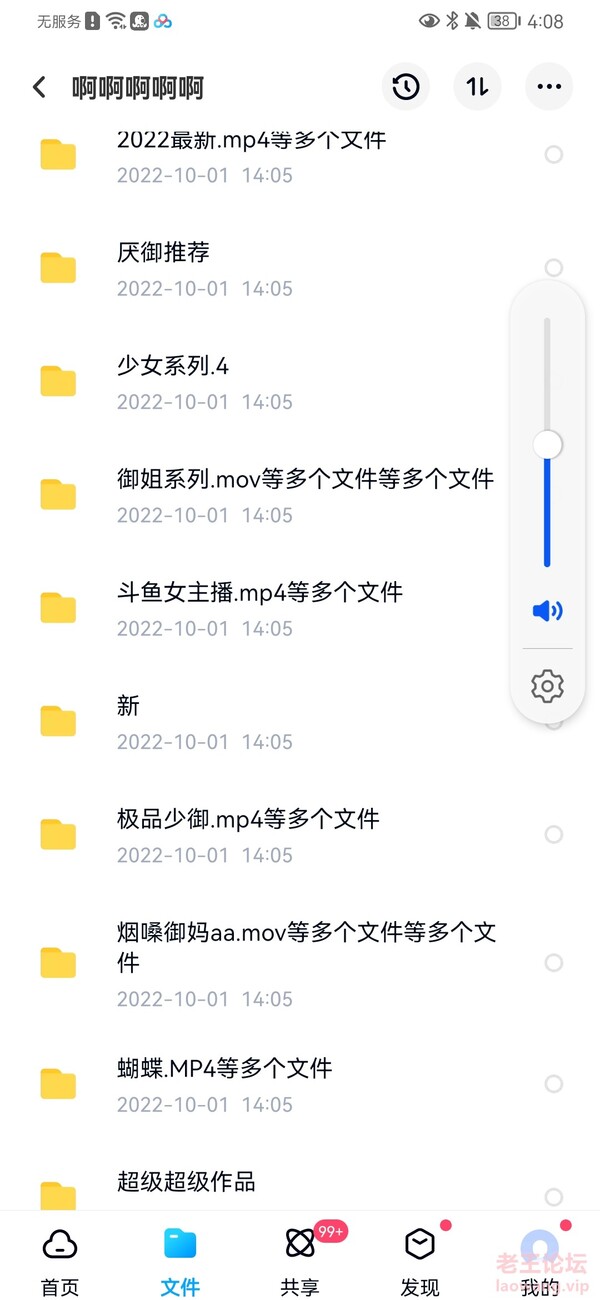
Task: Open the sort order arrows button
Action: (477, 87)
